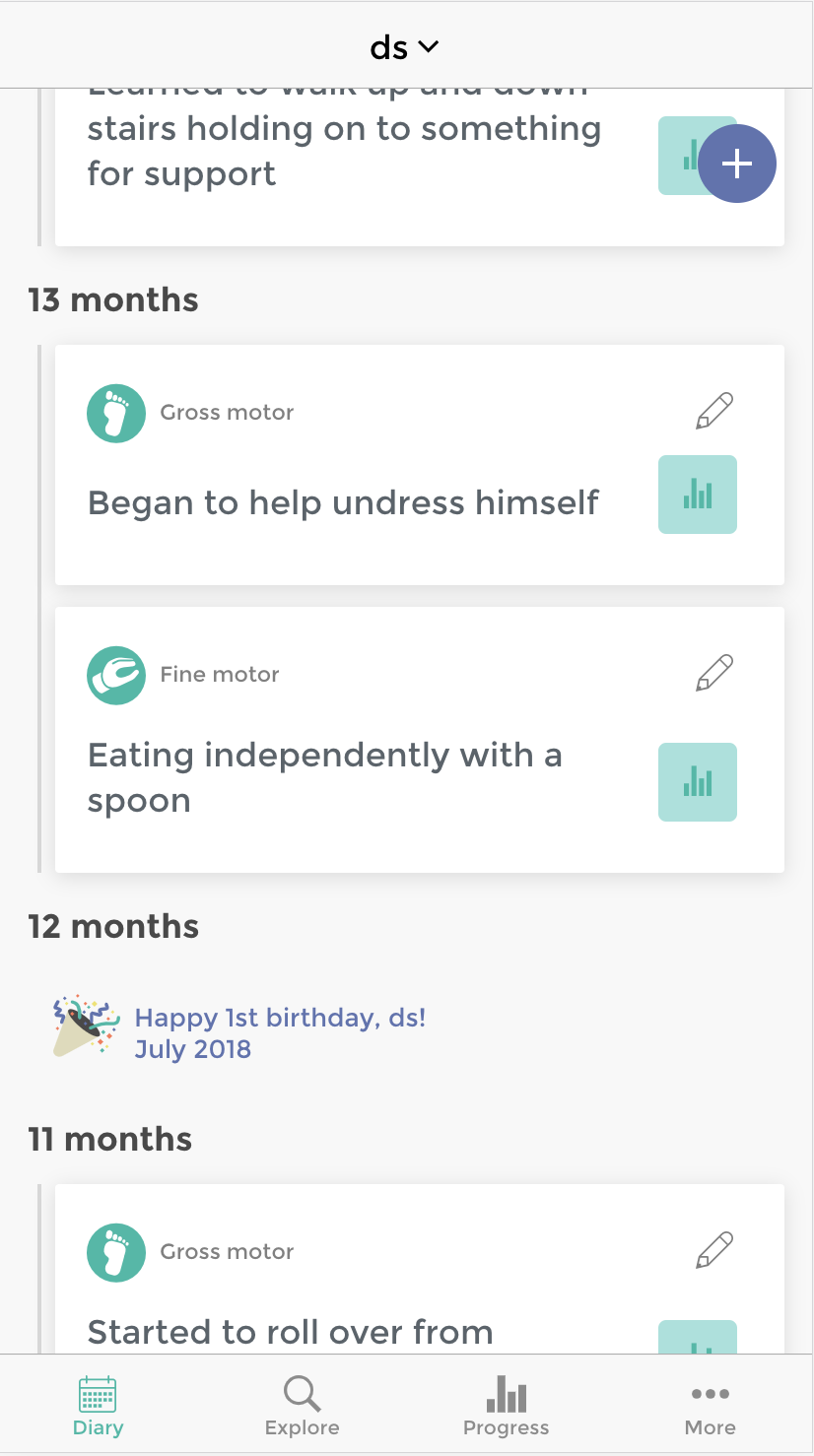Tap the blue plus button to add milestone
814x1456 pixels.
pos(736,164)
